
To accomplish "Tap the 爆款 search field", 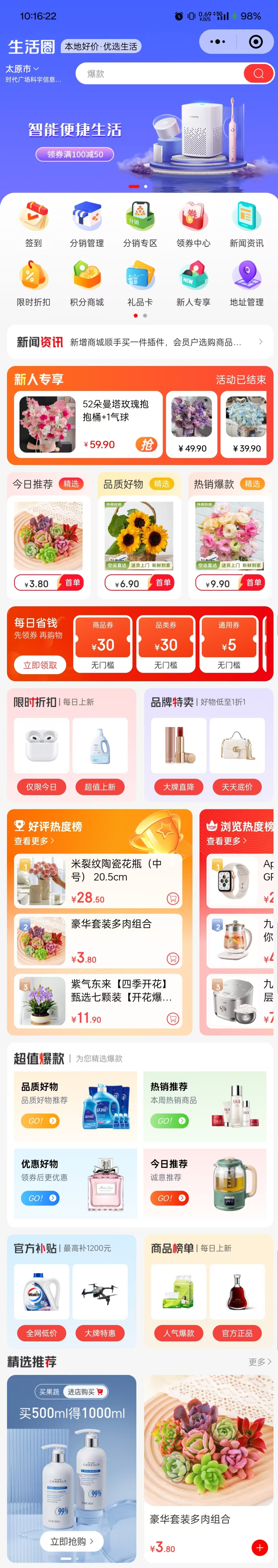I will [x=158, y=74].
